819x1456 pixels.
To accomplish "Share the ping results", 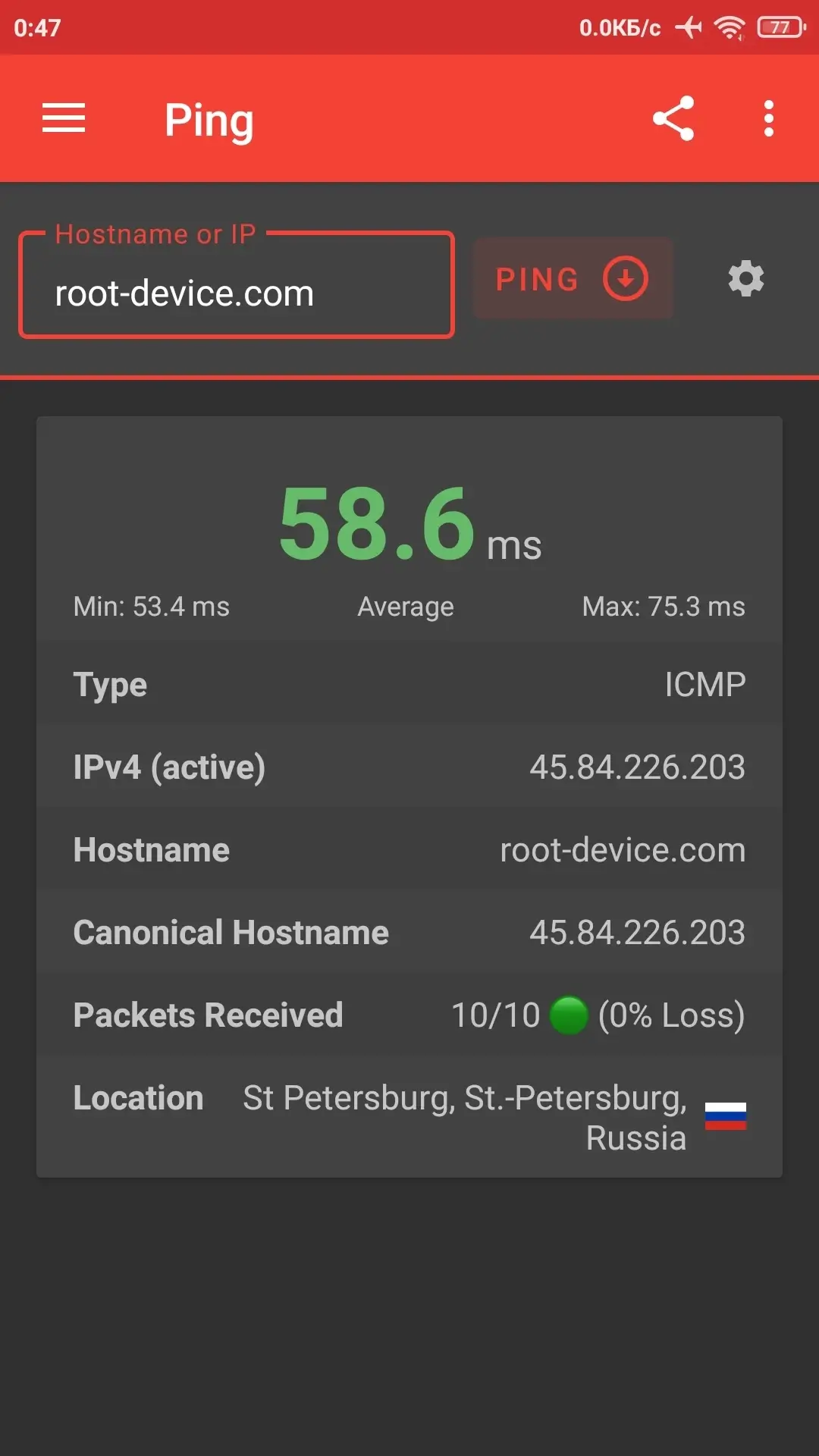I will 673,118.
